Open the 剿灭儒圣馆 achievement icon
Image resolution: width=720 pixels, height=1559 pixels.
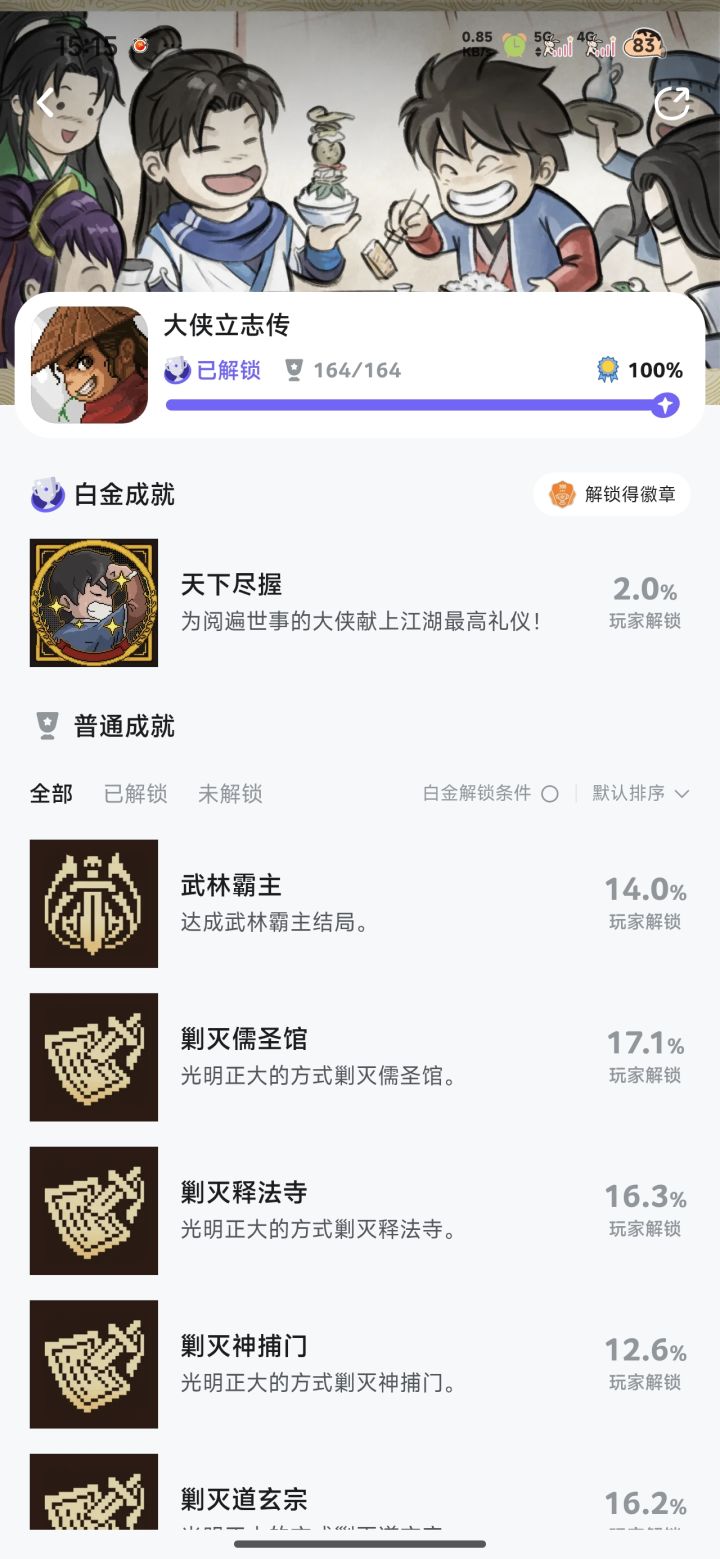[93, 1056]
